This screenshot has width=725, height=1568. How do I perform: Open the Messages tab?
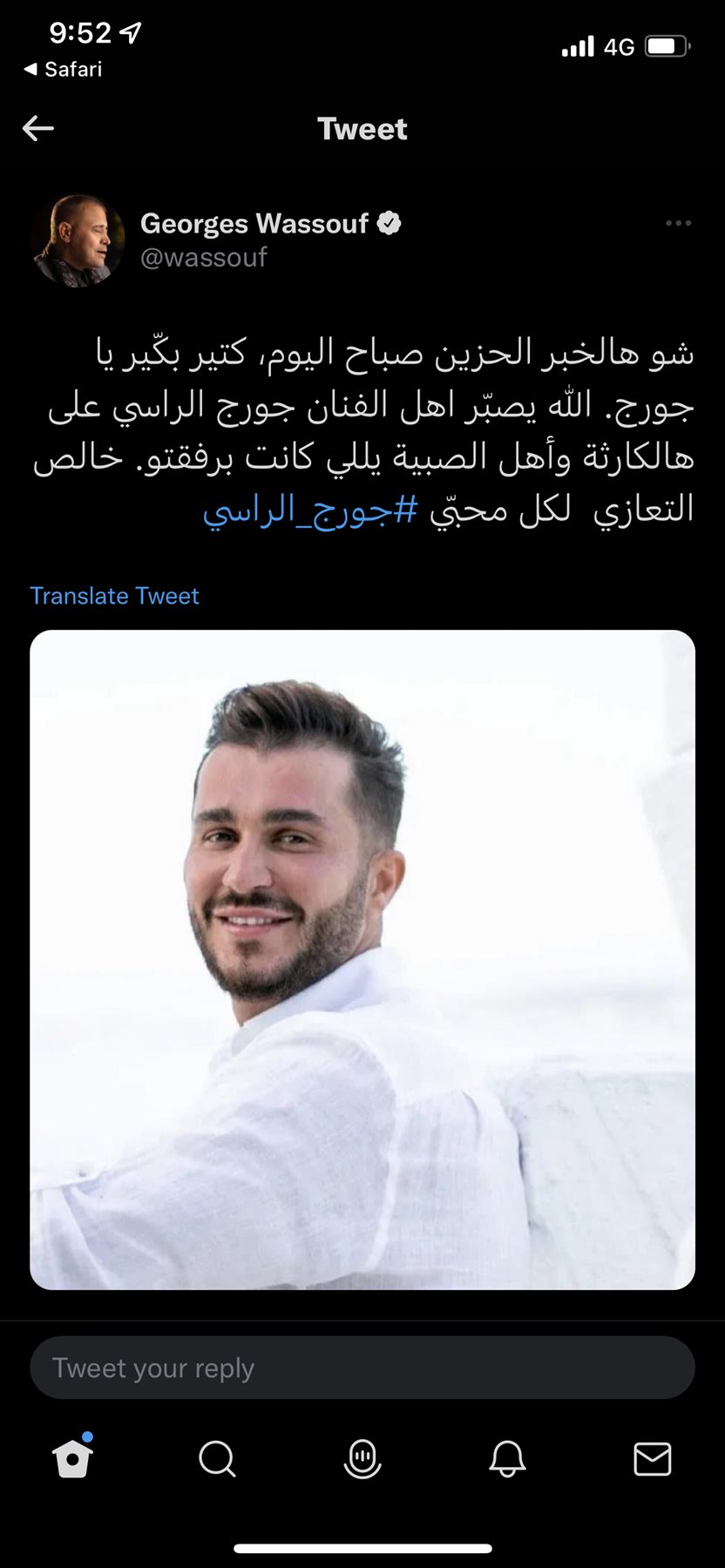[x=652, y=1458]
